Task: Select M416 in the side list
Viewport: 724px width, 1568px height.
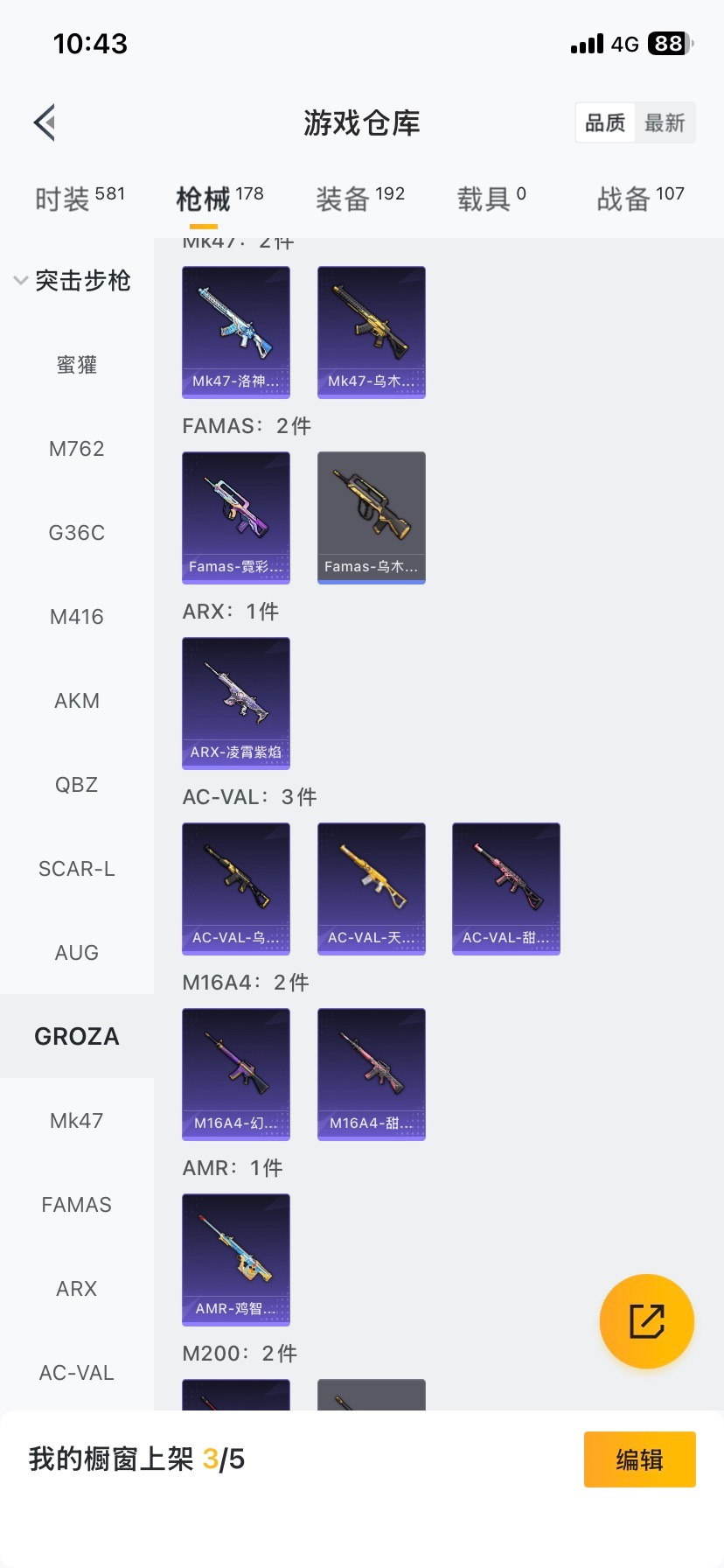Action: (x=77, y=617)
